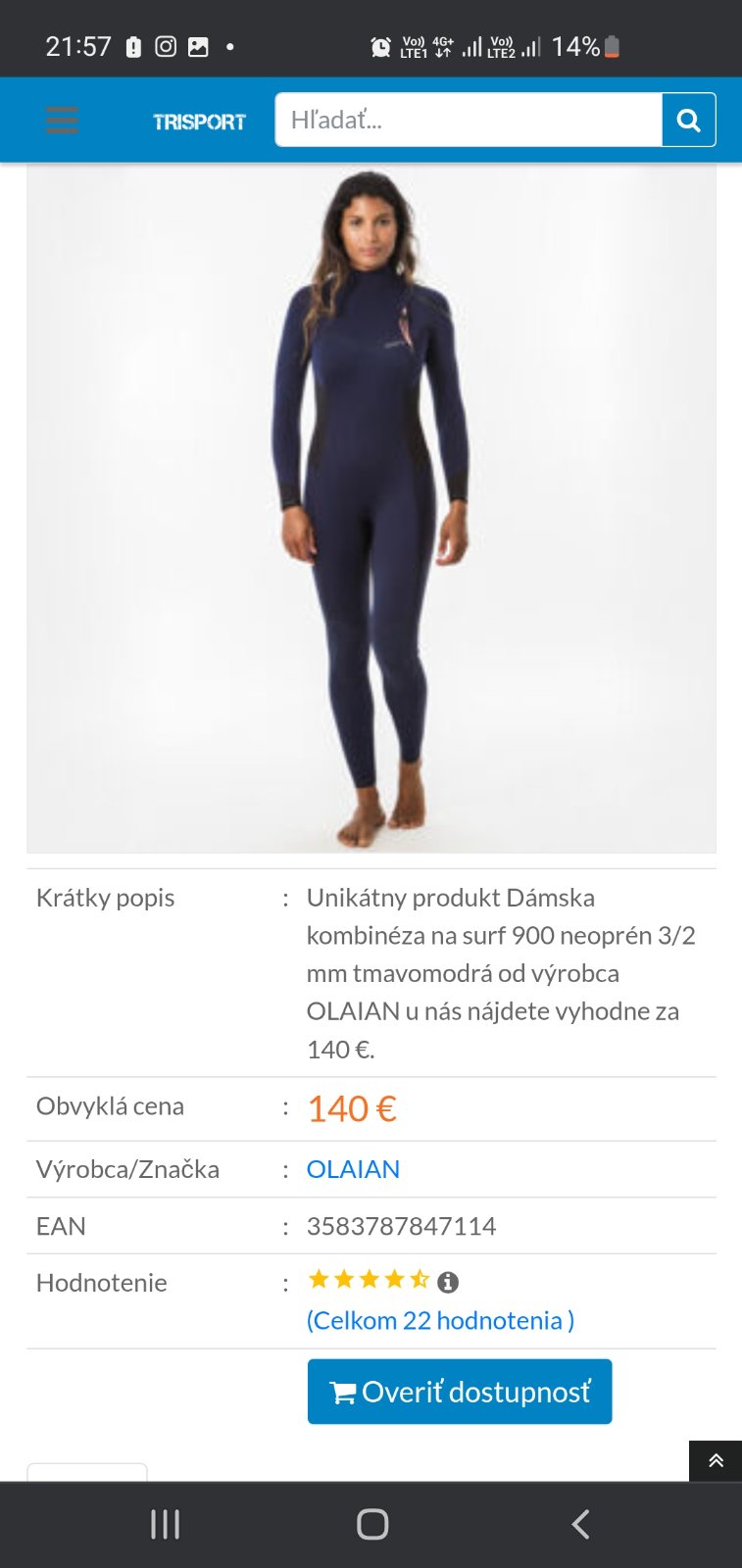
Task: Open recent apps from navigation bar
Action: coord(165,1524)
